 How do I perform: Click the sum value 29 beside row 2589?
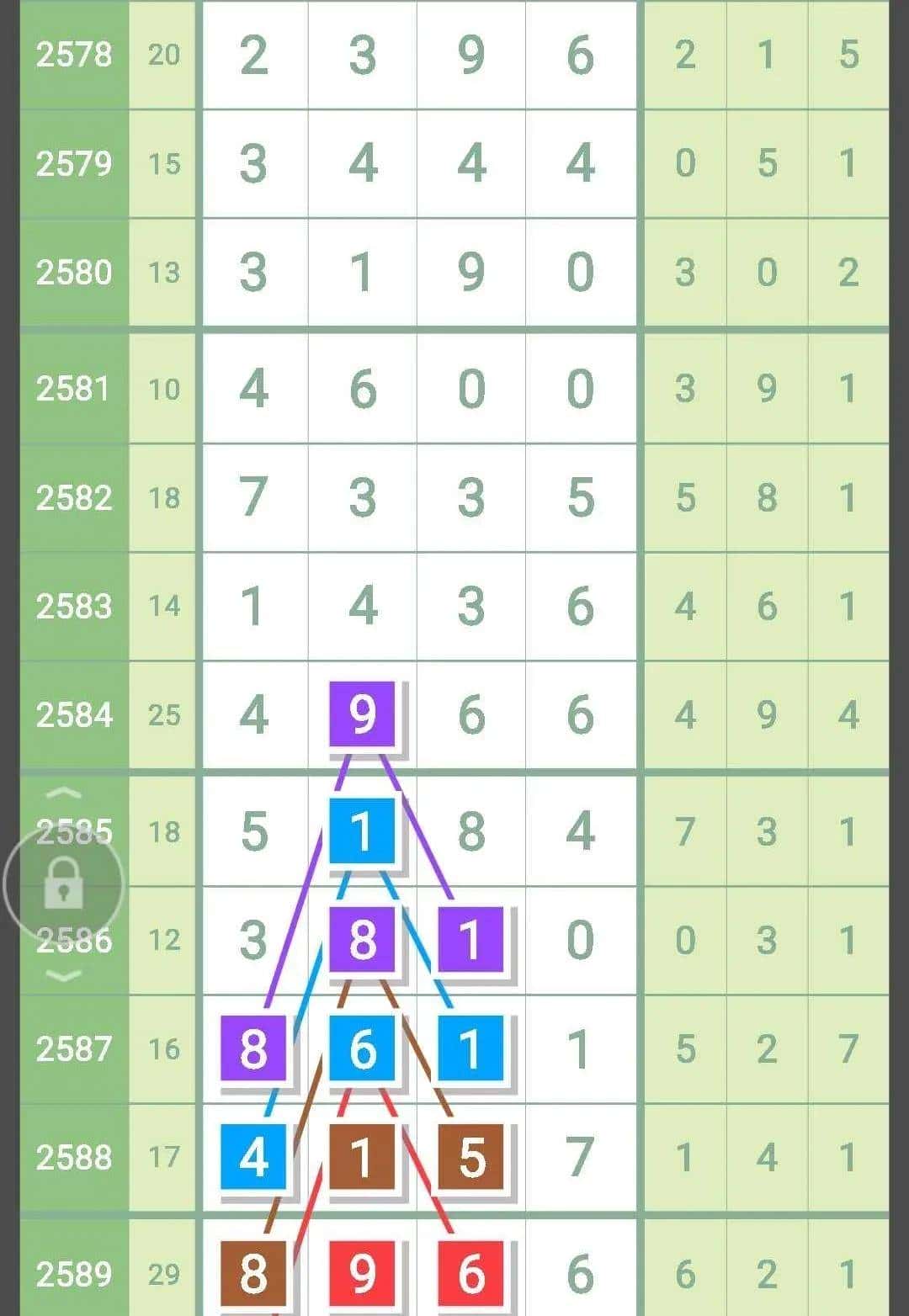pos(165,1273)
